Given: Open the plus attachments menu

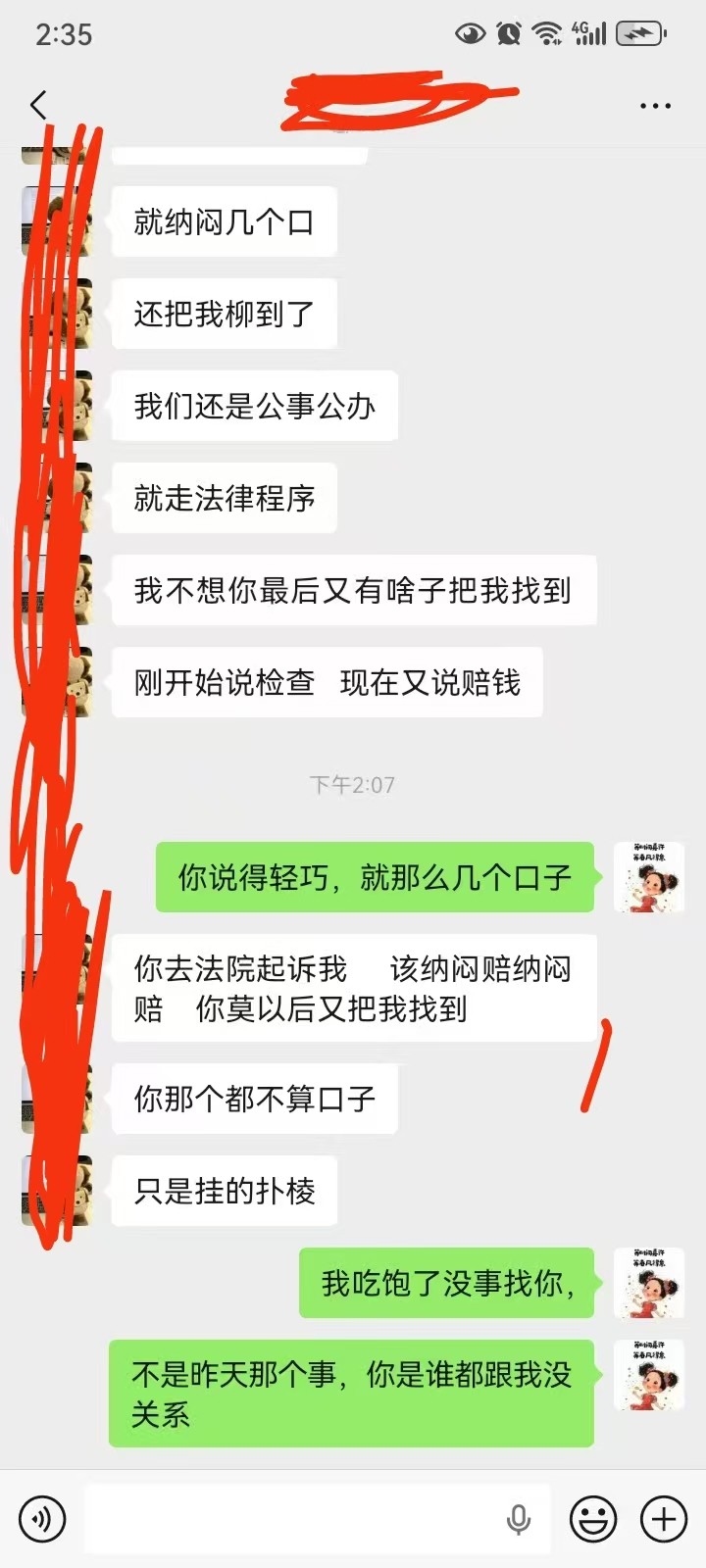Looking at the screenshot, I should pos(664,1519).
